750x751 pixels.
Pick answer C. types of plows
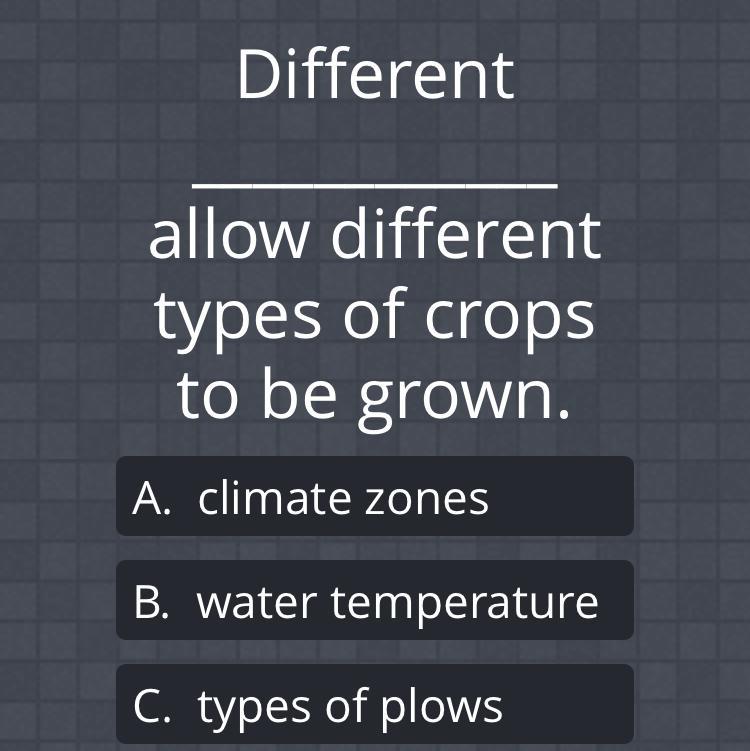[x=375, y=705]
